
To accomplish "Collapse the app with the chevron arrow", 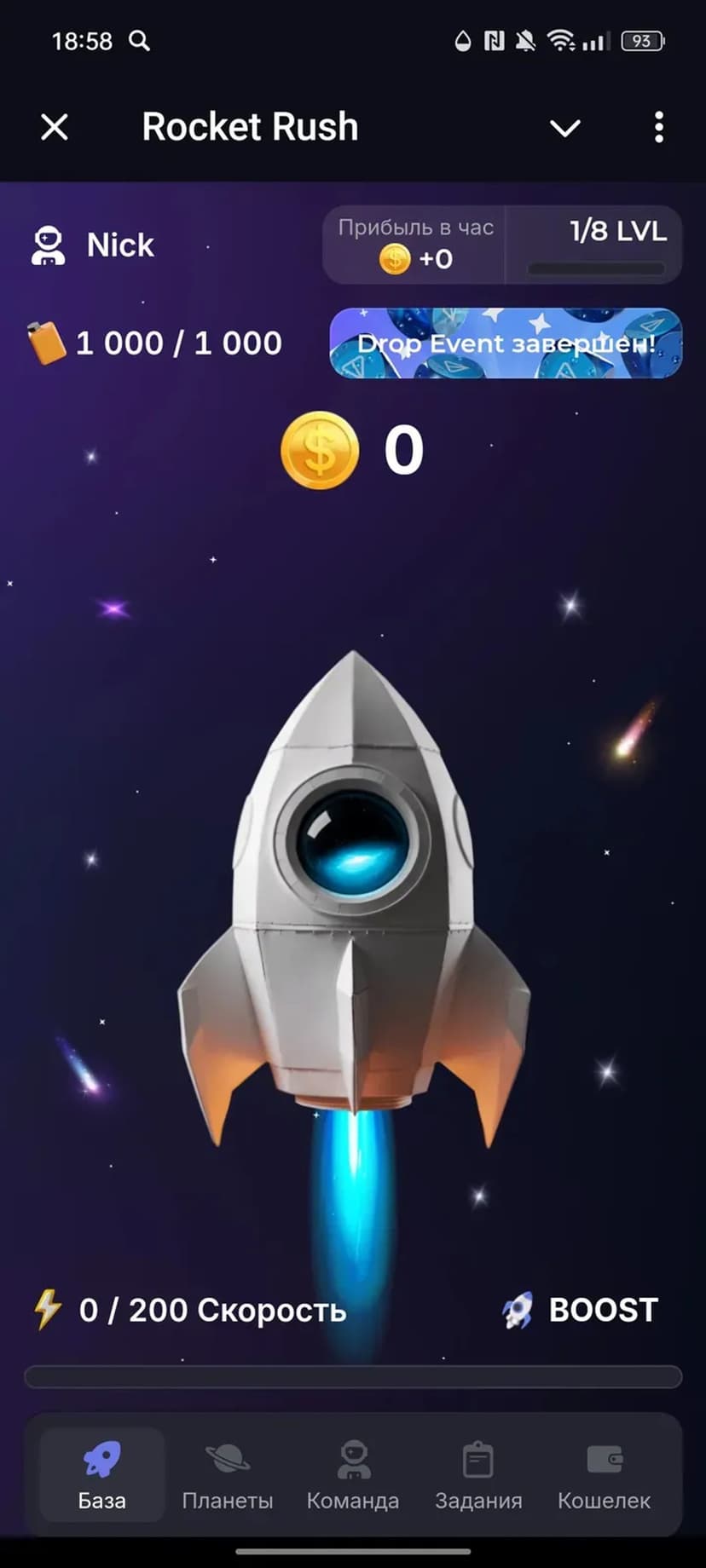I will tap(564, 128).
